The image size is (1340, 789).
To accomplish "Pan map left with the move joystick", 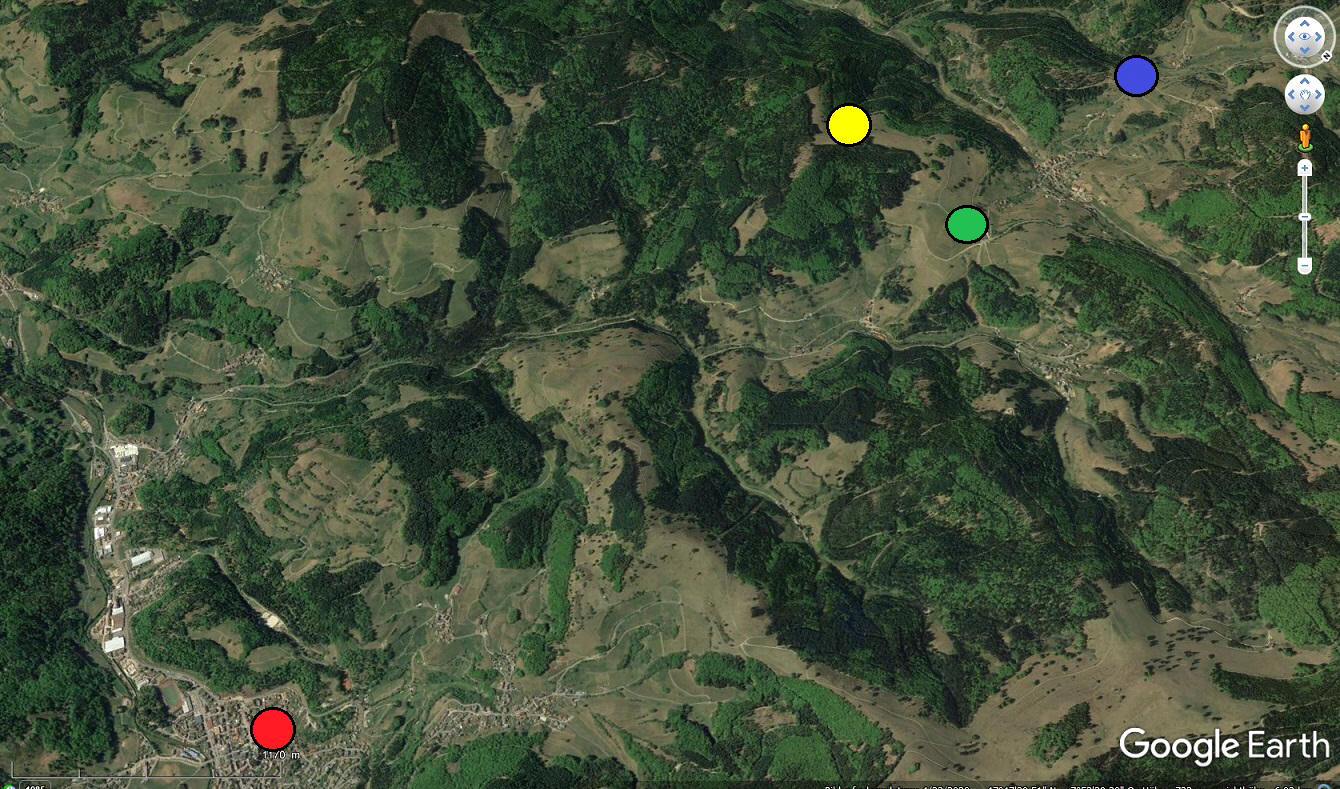I will point(1291,94).
